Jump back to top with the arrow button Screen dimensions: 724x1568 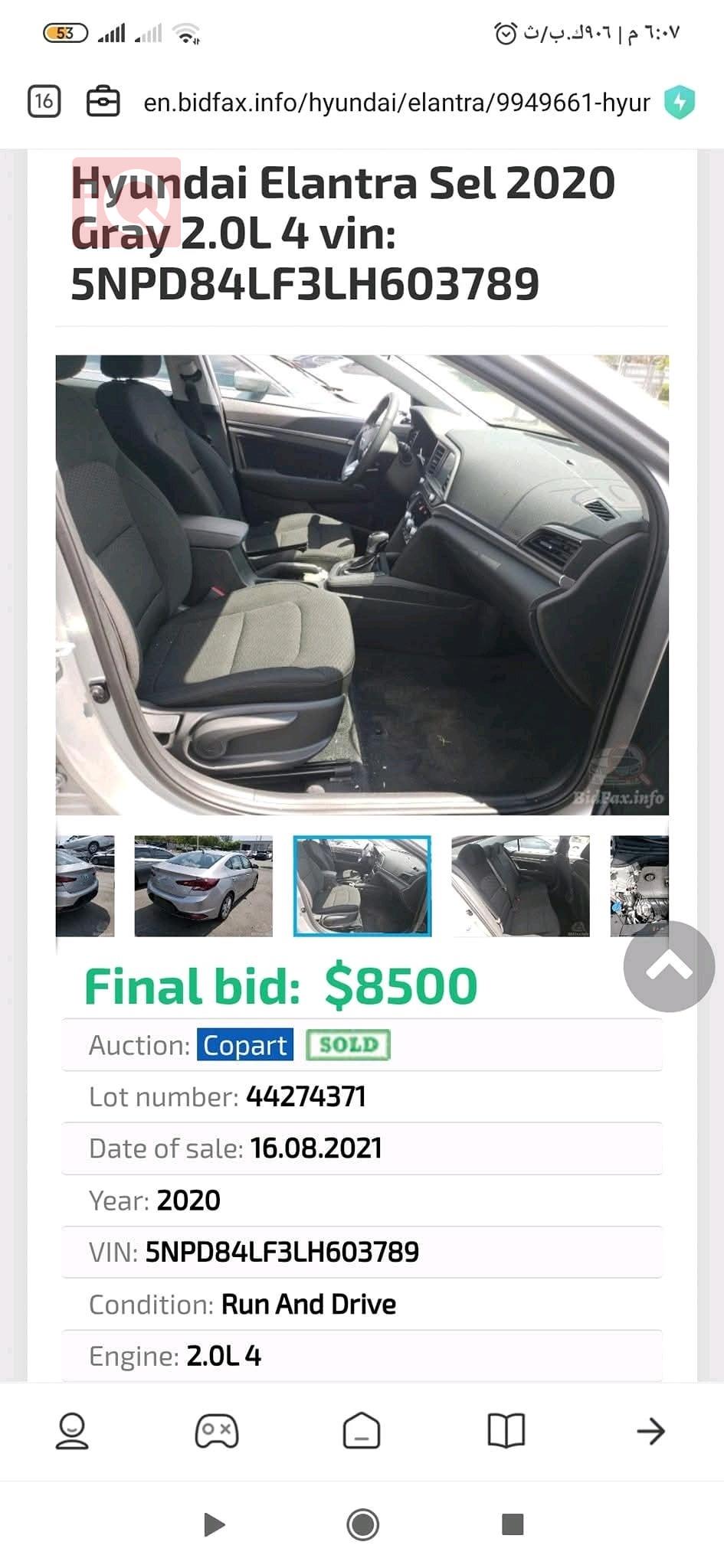click(669, 967)
